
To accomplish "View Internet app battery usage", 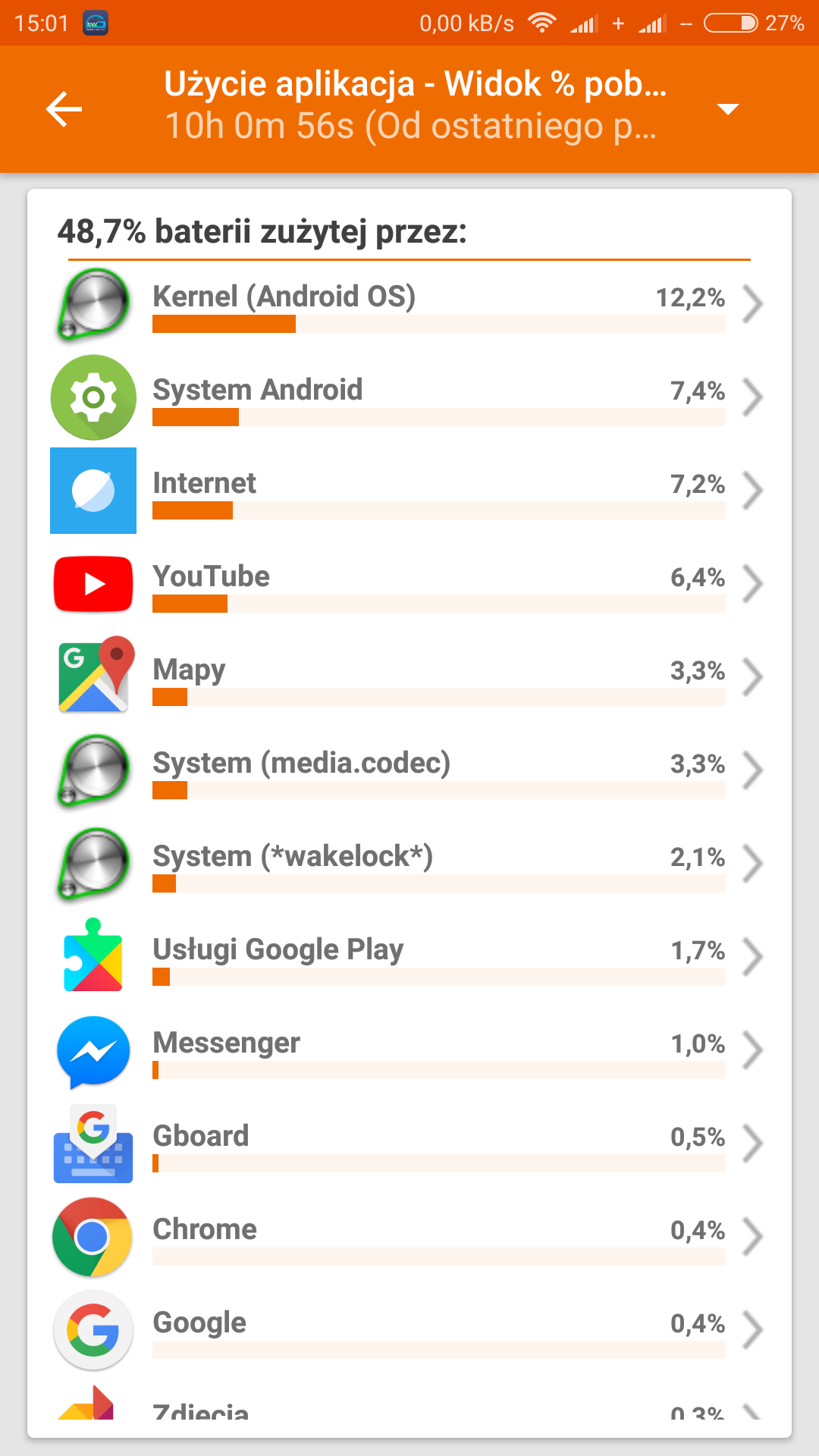I will pos(409,491).
